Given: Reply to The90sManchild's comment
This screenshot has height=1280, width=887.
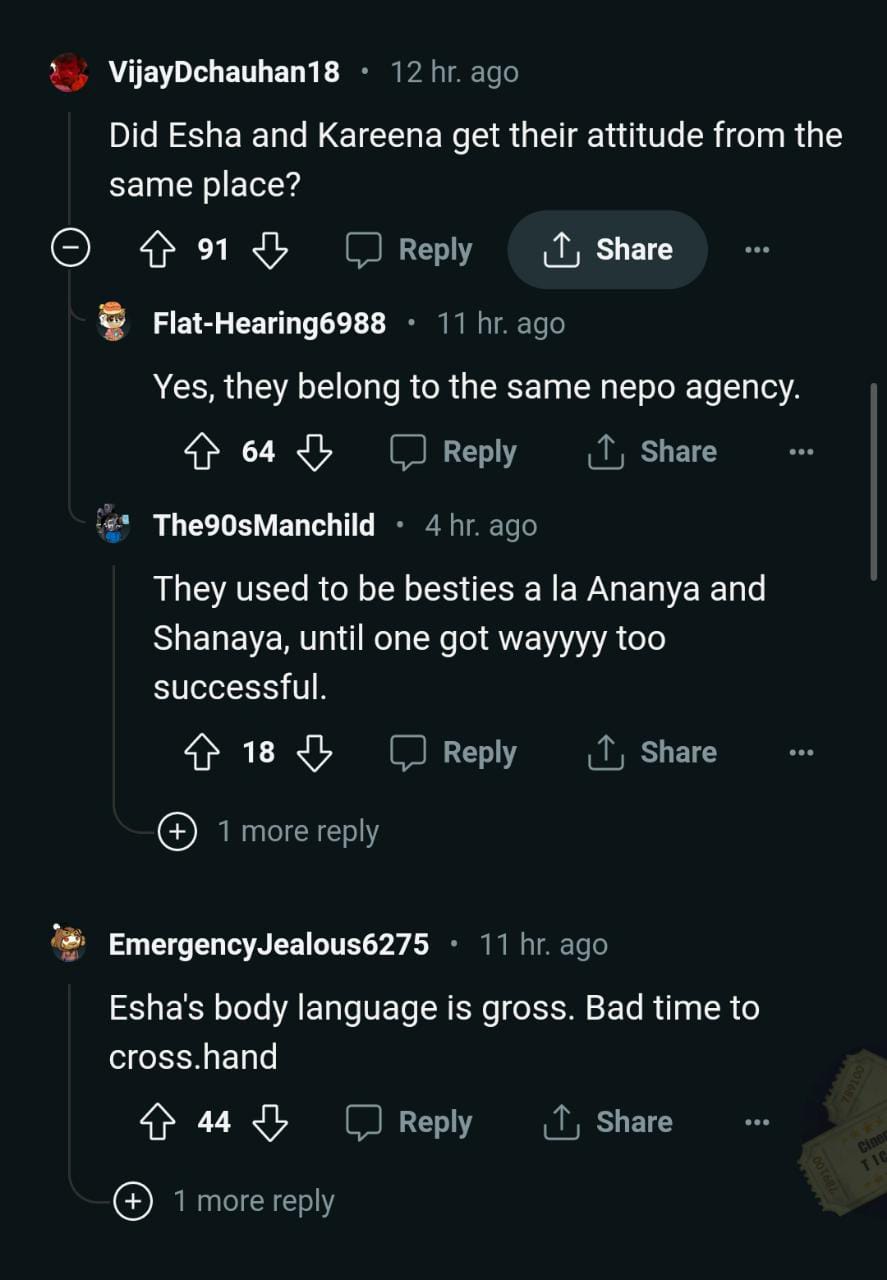Looking at the screenshot, I should pyautogui.click(x=454, y=753).
